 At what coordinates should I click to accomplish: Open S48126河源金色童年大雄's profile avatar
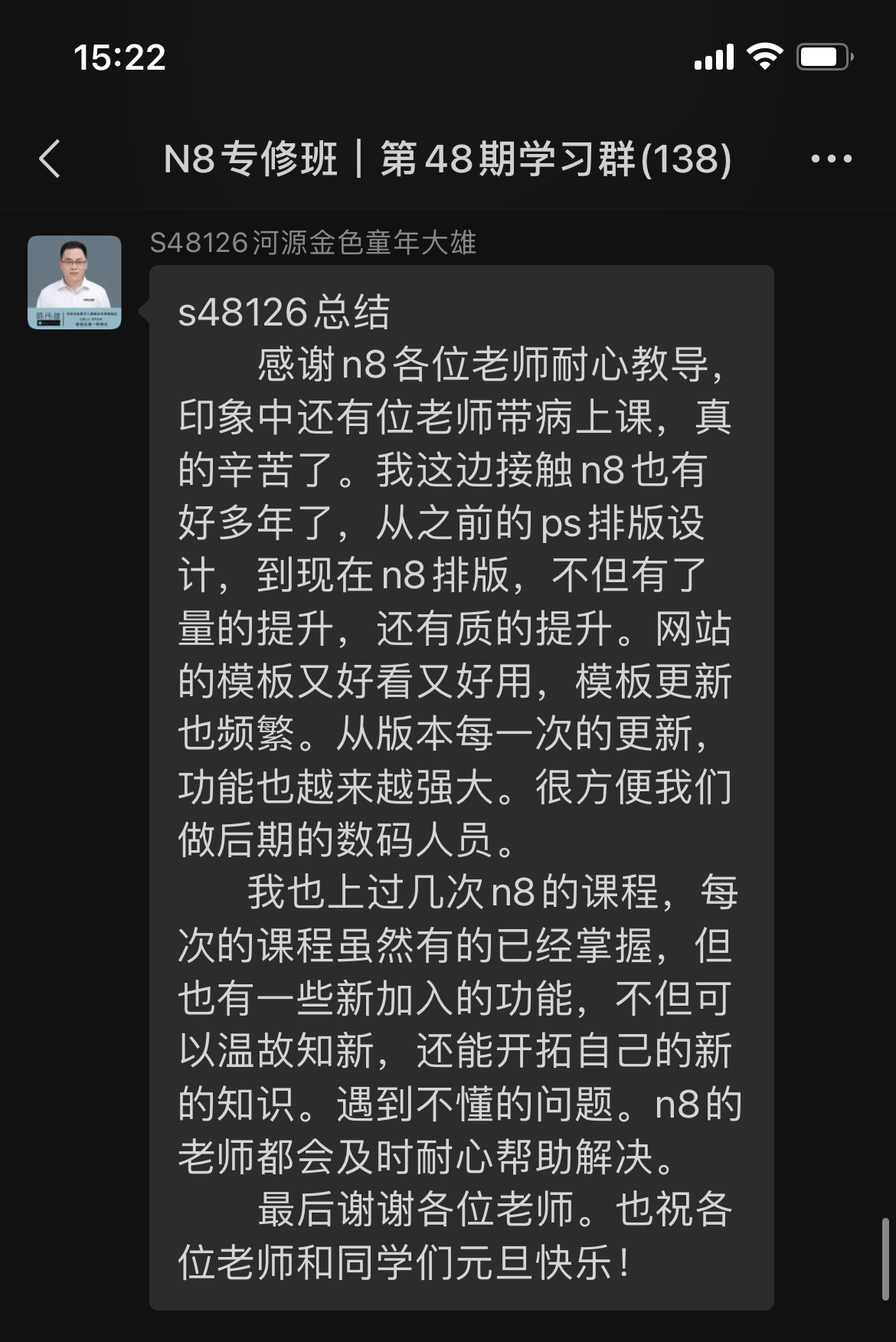(x=74, y=282)
